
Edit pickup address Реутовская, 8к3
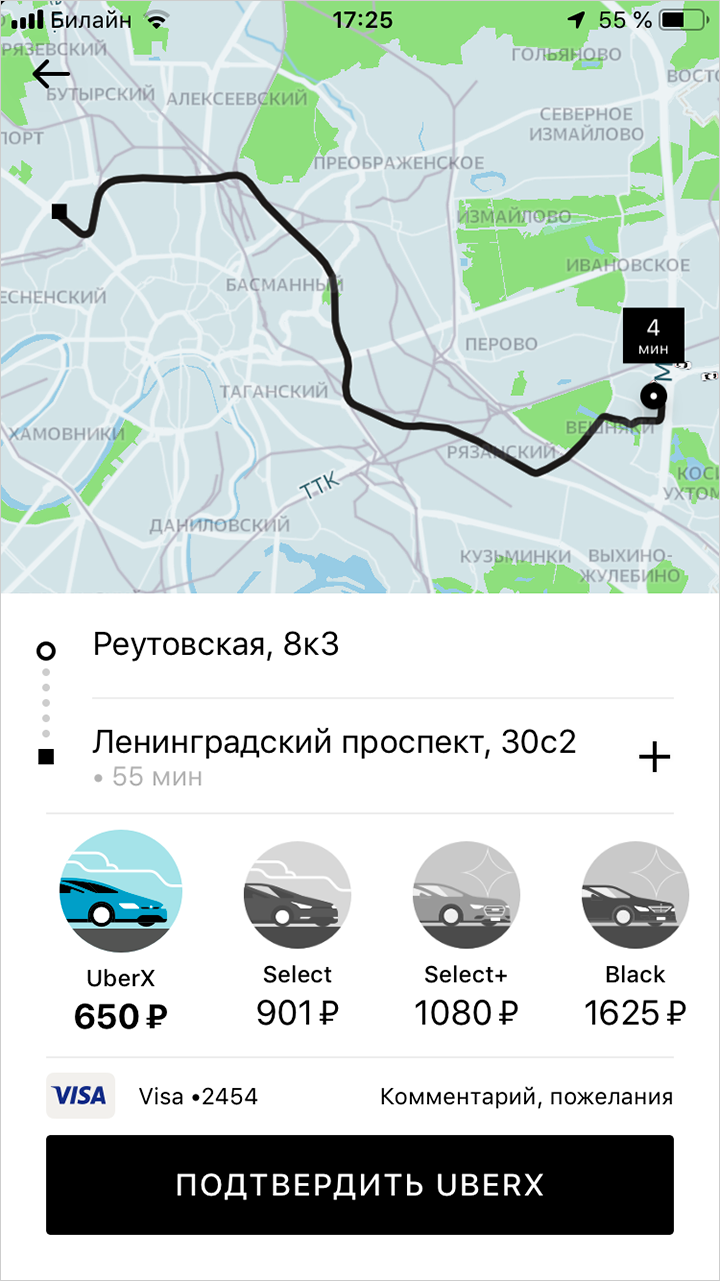(216, 645)
